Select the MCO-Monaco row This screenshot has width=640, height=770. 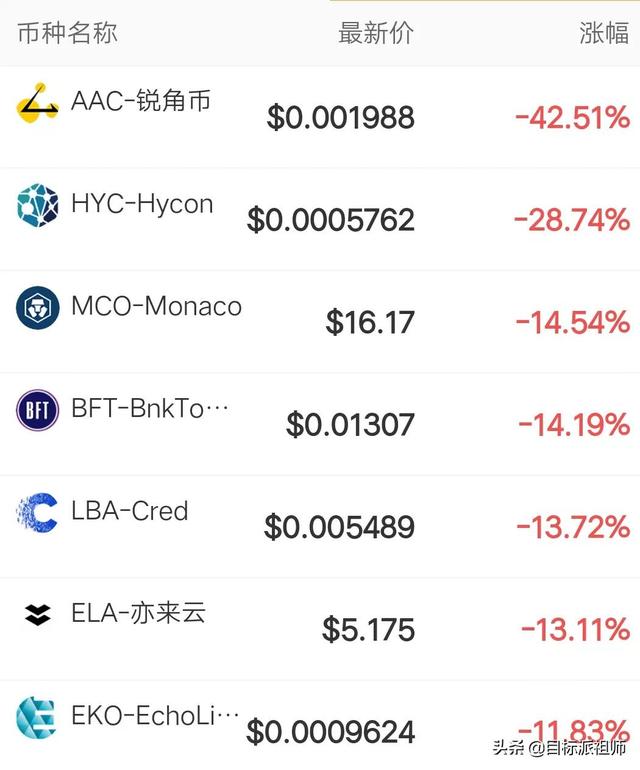(156, 306)
